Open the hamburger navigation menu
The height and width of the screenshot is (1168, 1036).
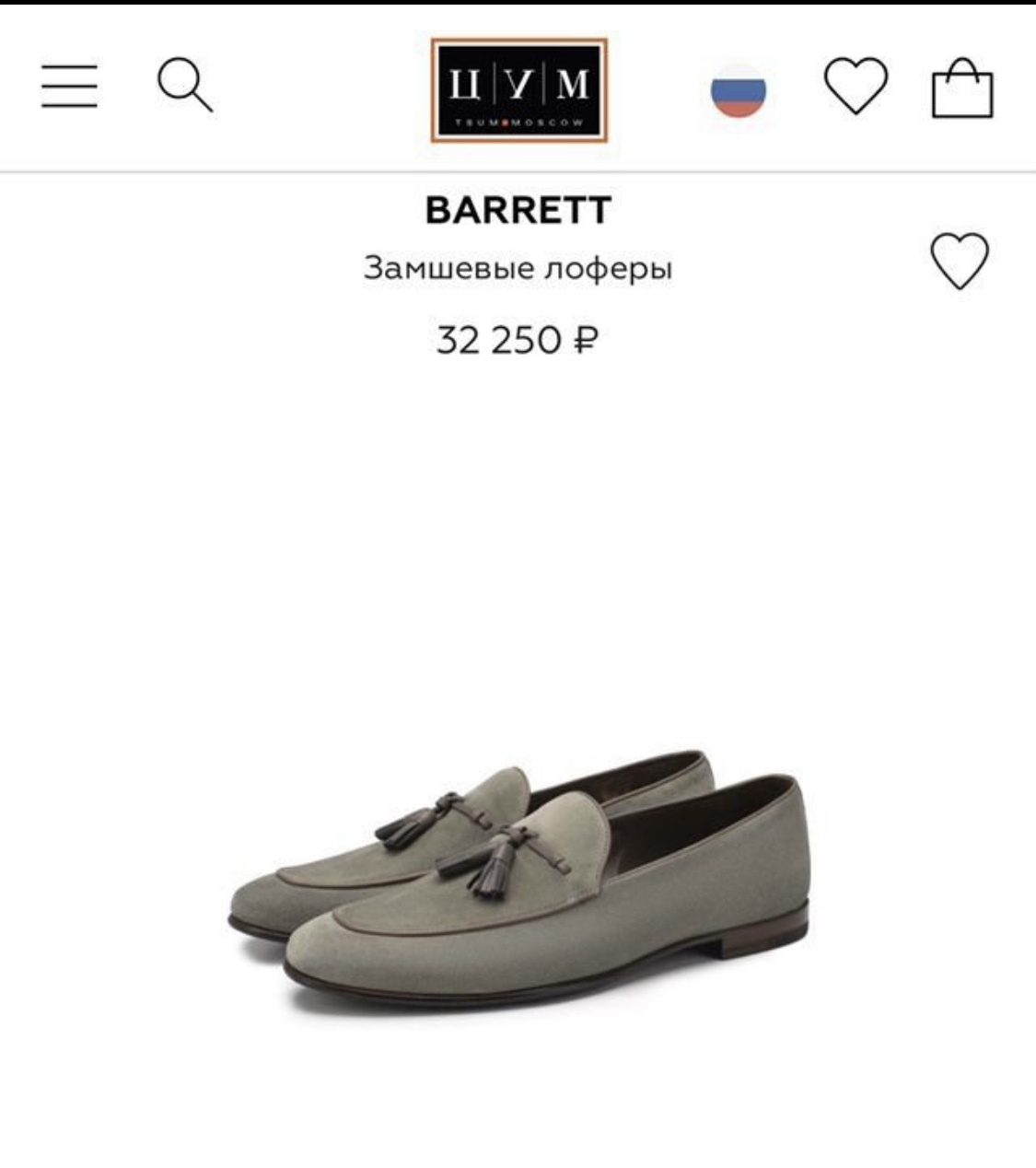69,87
